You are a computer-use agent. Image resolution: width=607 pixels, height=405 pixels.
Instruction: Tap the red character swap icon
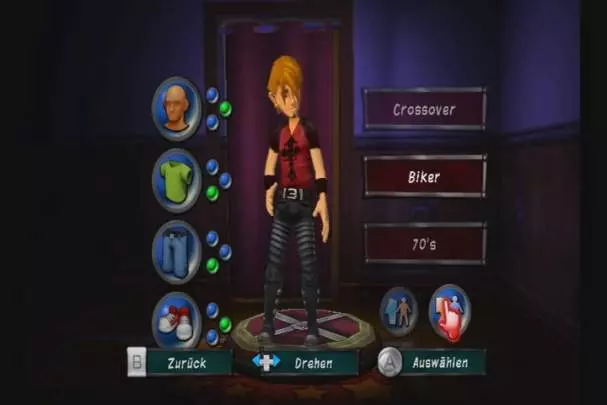point(450,311)
